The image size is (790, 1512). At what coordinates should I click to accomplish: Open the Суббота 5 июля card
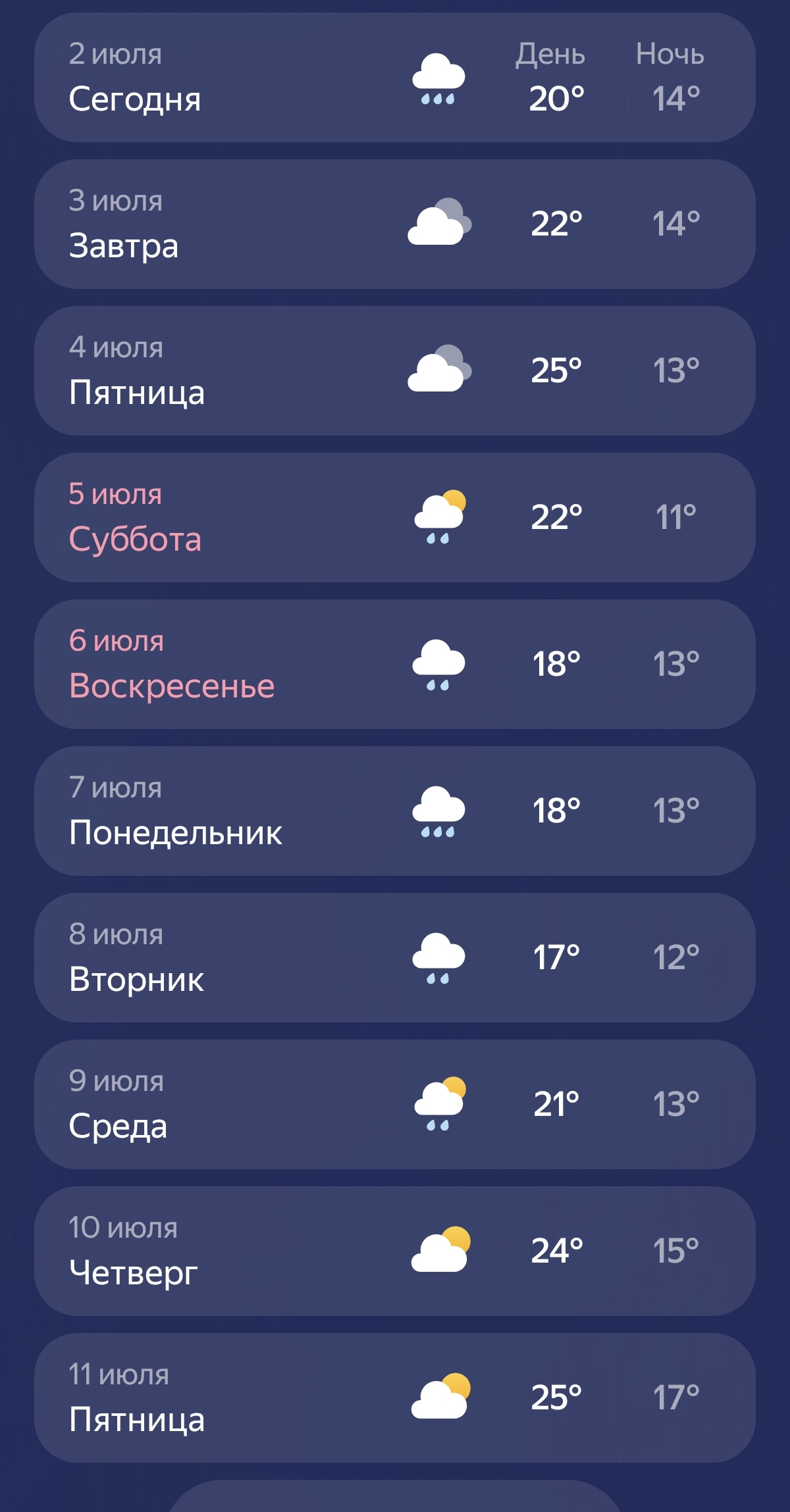pyautogui.click(x=395, y=517)
